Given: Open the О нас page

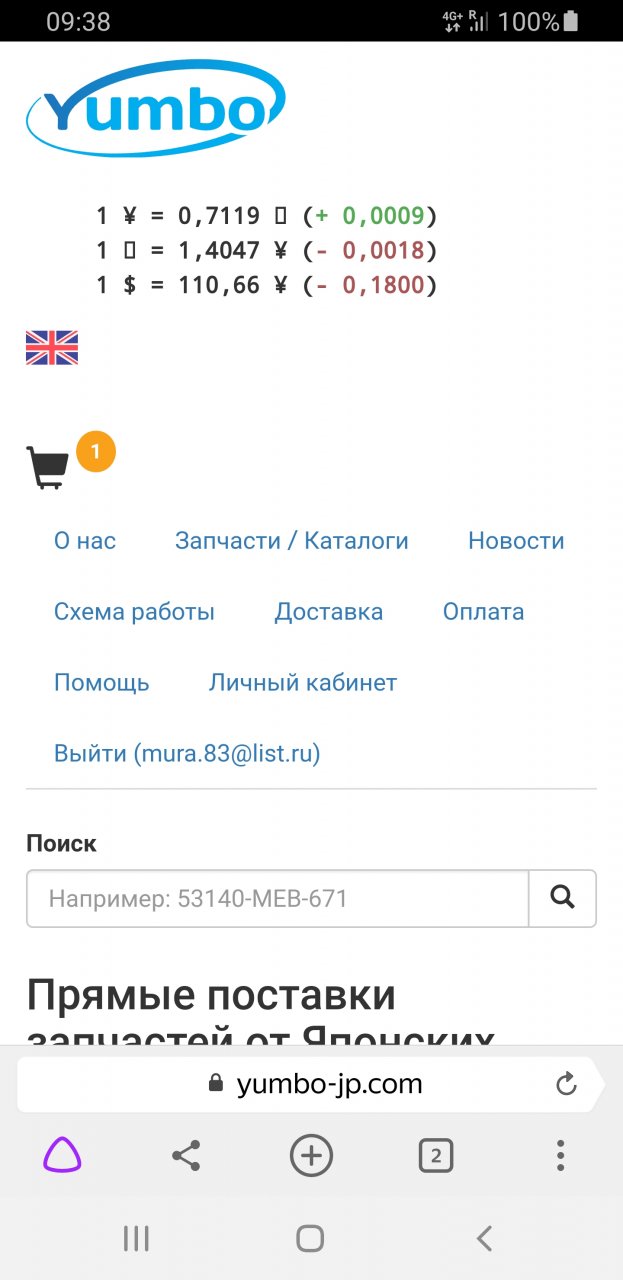Looking at the screenshot, I should tap(85, 541).
